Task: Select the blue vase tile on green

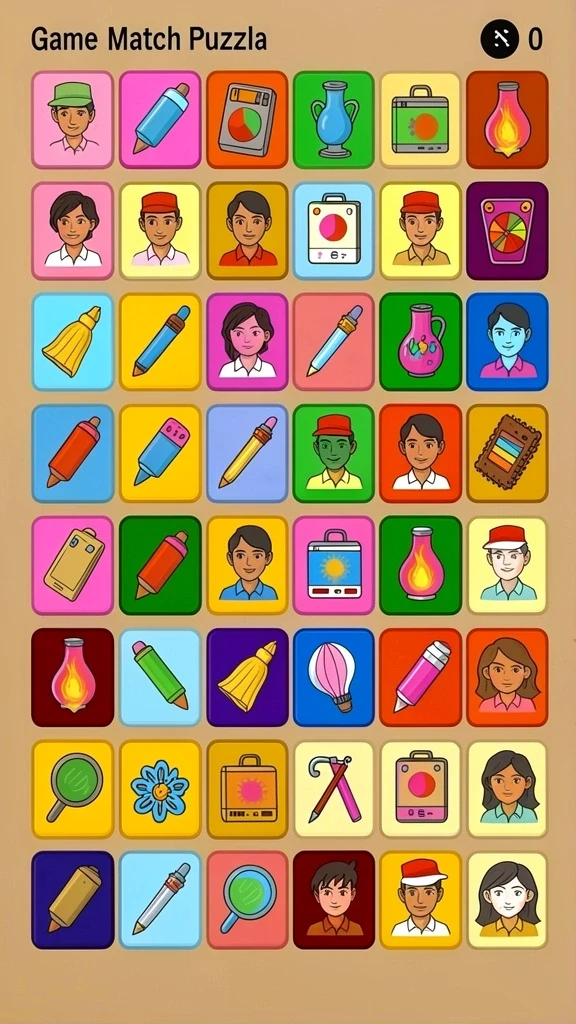Action: (x=334, y=120)
